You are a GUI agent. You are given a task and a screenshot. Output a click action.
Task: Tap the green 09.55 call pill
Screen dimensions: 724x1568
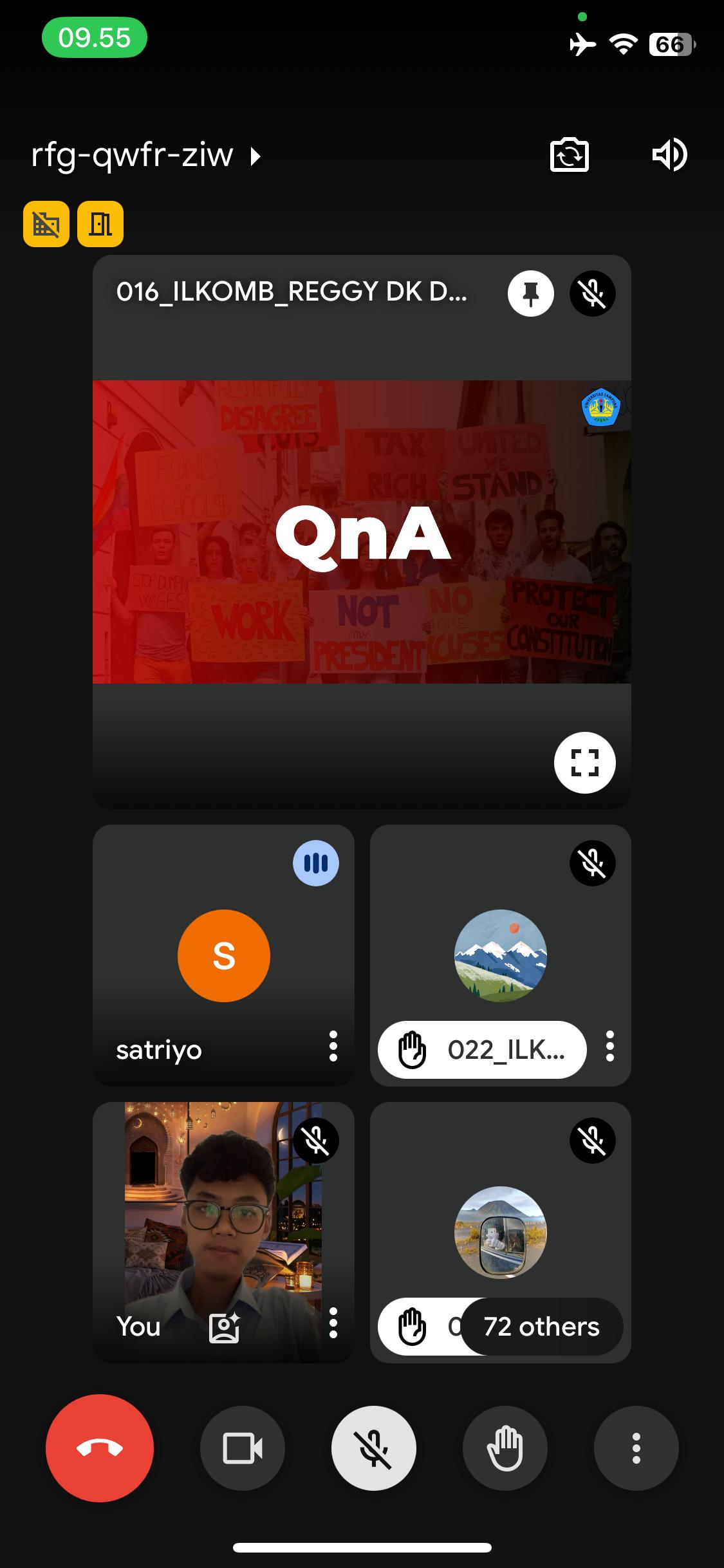(x=95, y=38)
